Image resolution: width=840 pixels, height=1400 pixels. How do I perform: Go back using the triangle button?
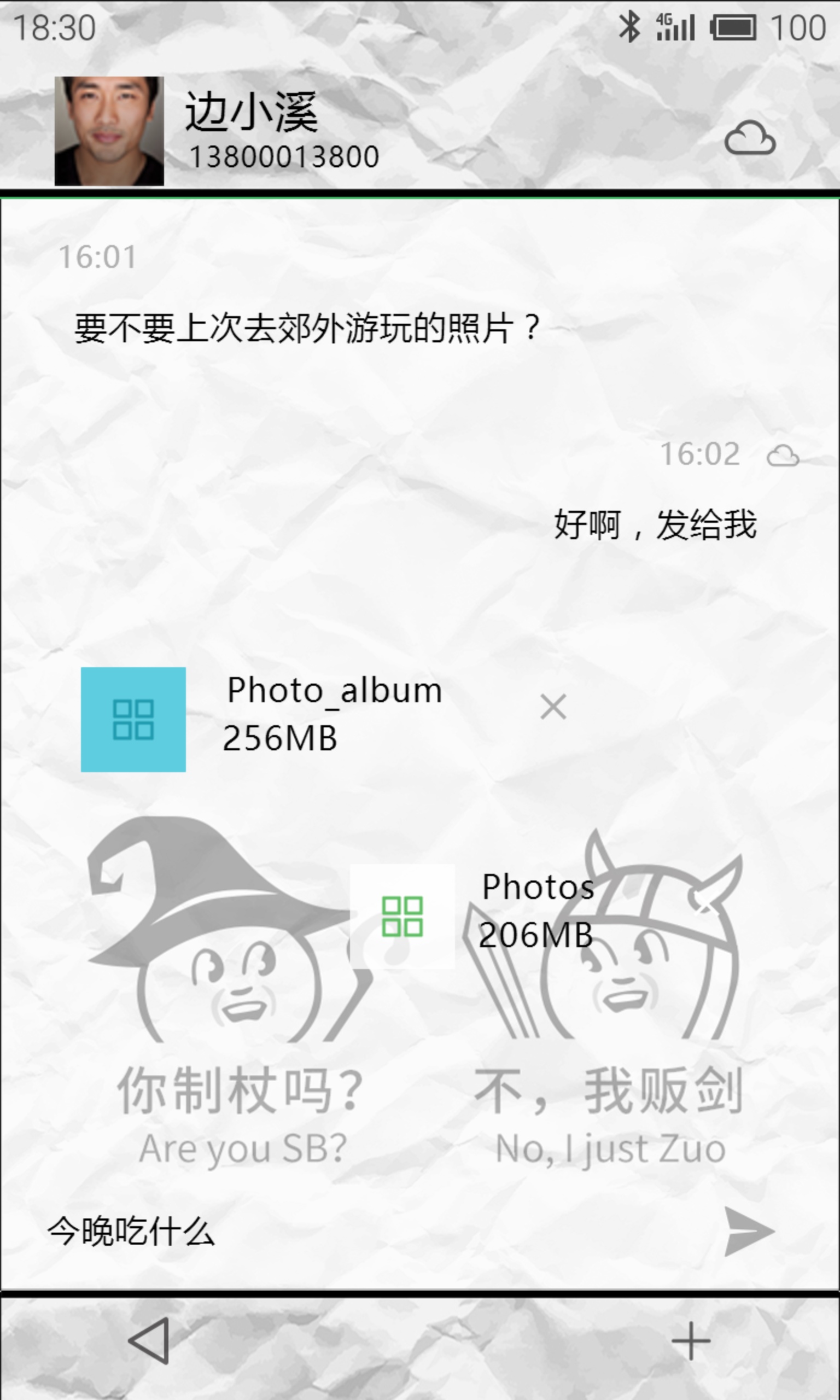click(150, 1341)
